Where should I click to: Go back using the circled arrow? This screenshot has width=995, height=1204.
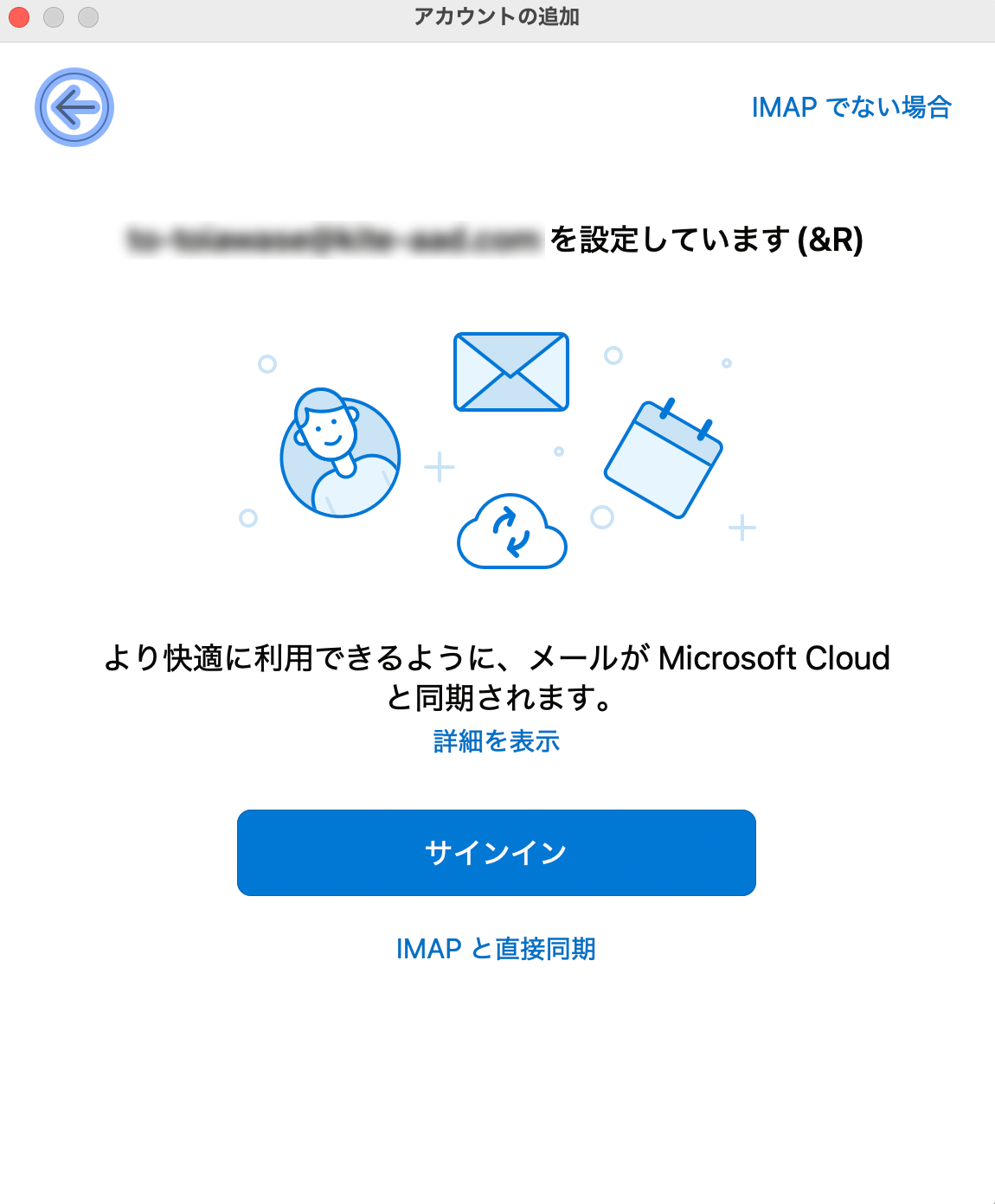tap(74, 107)
